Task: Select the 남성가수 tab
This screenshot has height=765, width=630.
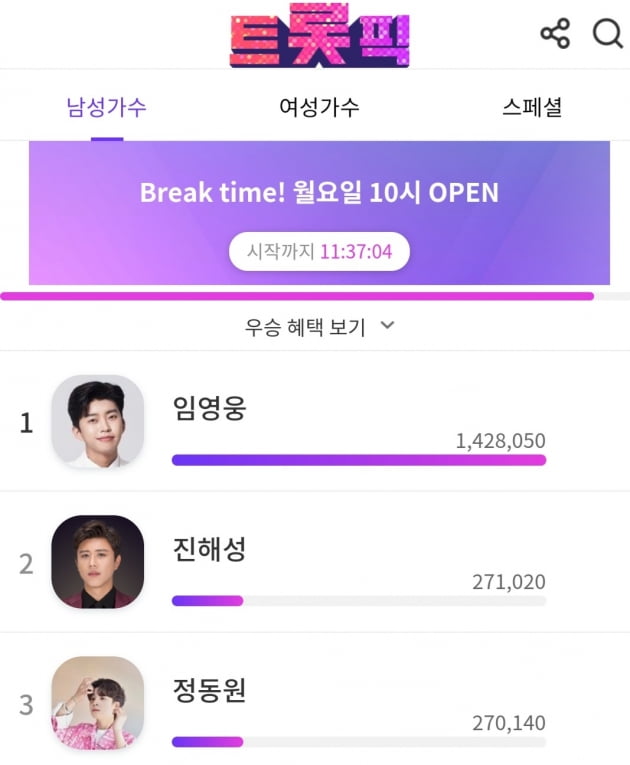Action: (106, 107)
